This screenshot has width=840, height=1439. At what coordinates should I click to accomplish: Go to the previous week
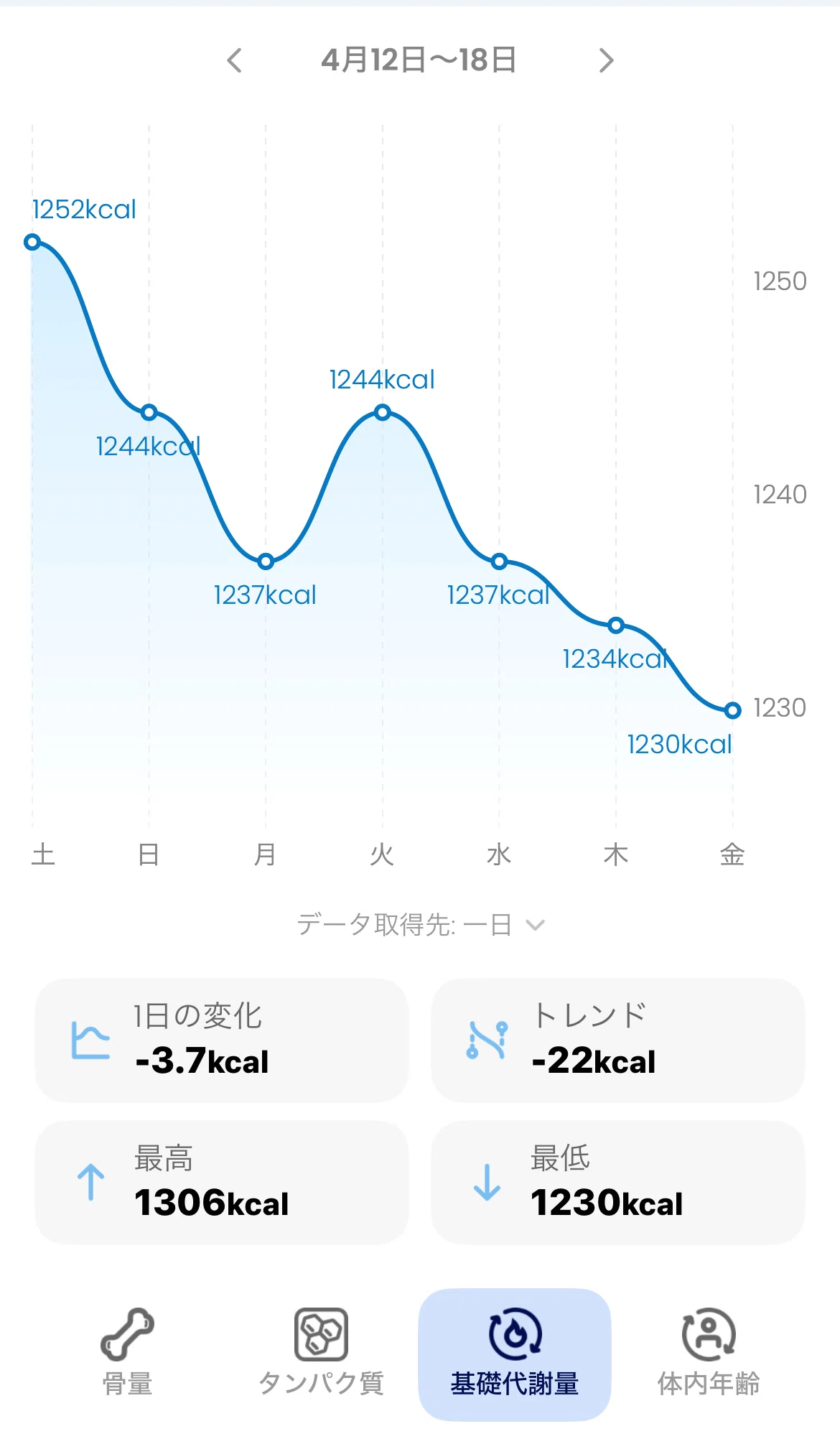(234, 60)
